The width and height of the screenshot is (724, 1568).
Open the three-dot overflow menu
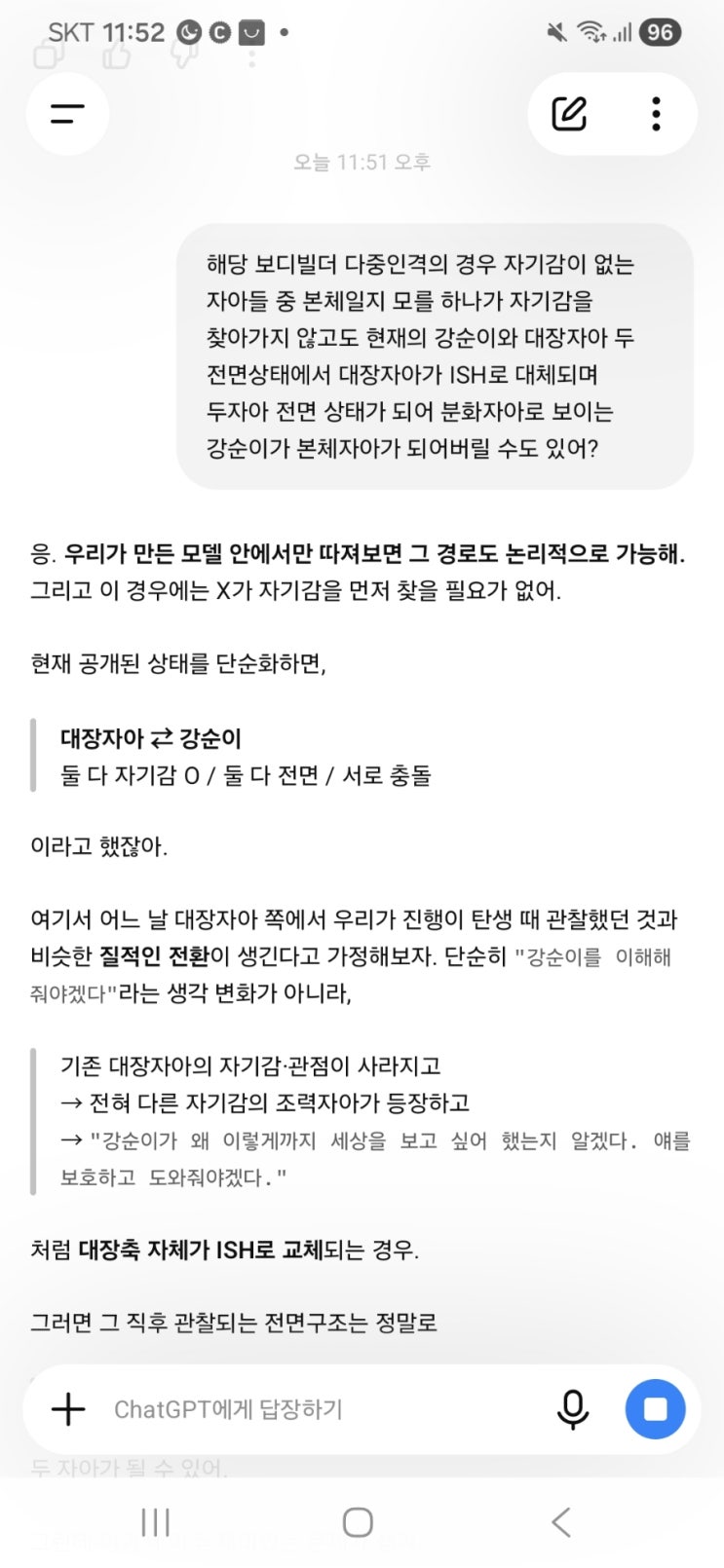click(656, 114)
